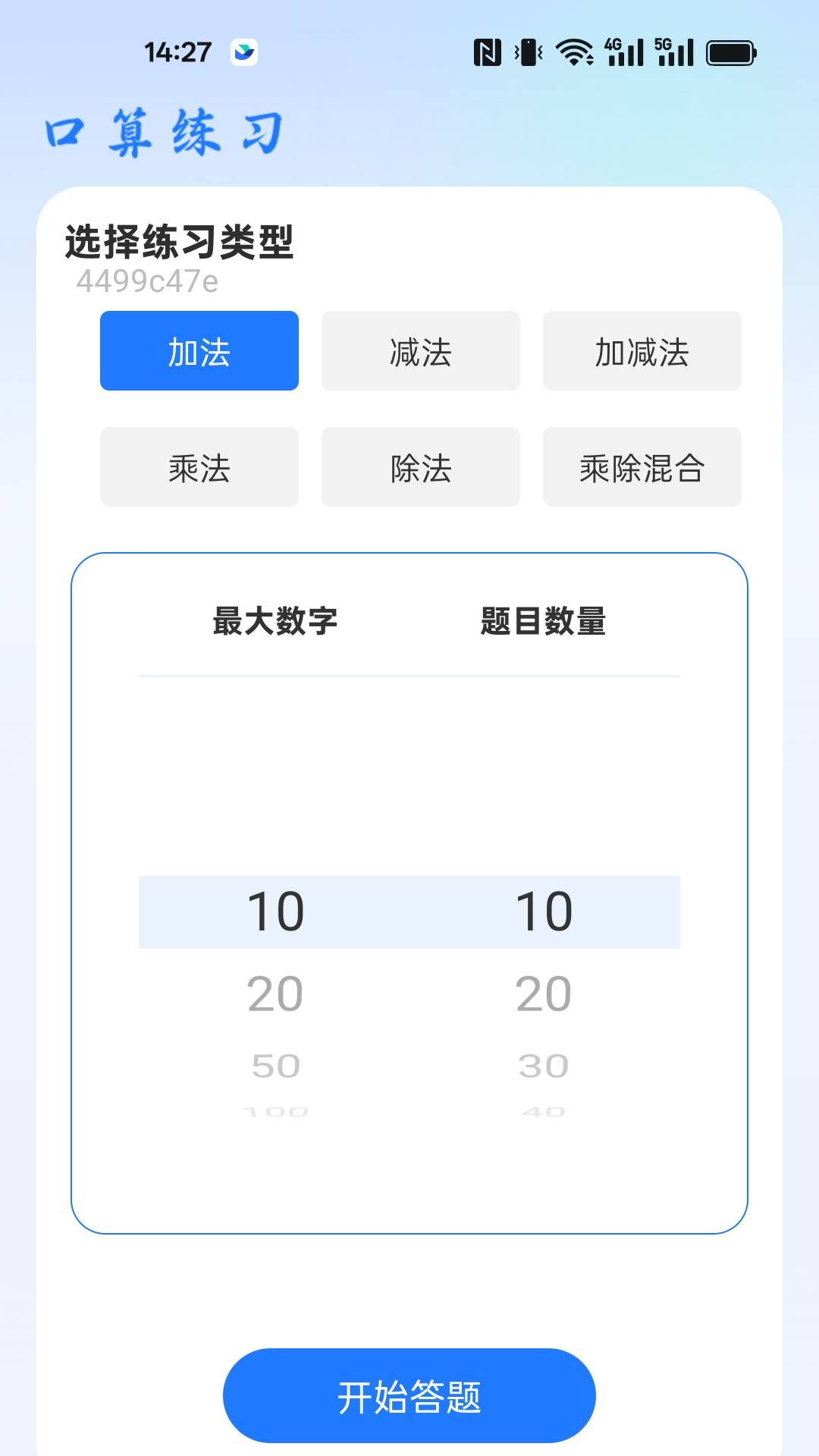Viewport: 819px width, 1456px height.
Task: Select 加减法 mixed practice
Action: (x=642, y=350)
